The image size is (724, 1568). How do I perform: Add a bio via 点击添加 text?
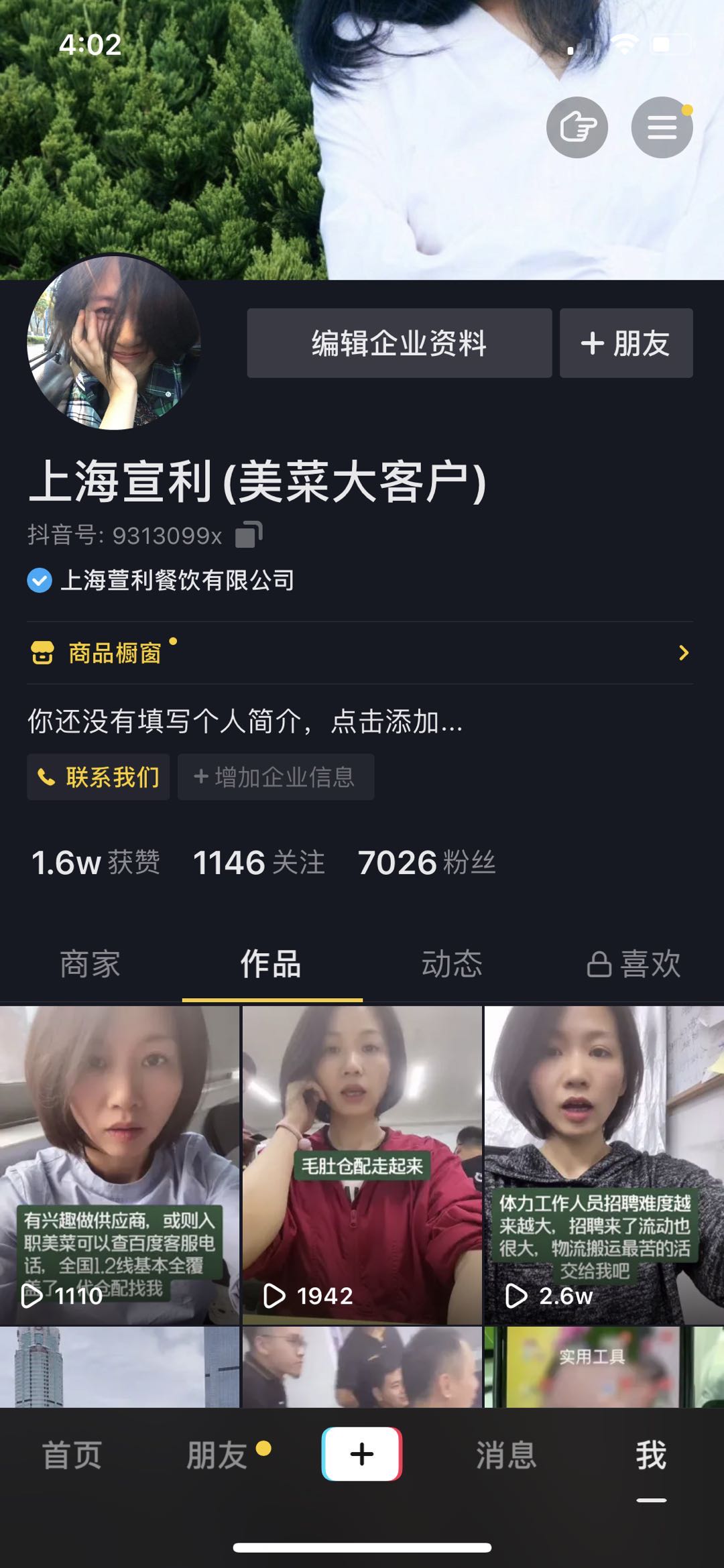tap(397, 722)
